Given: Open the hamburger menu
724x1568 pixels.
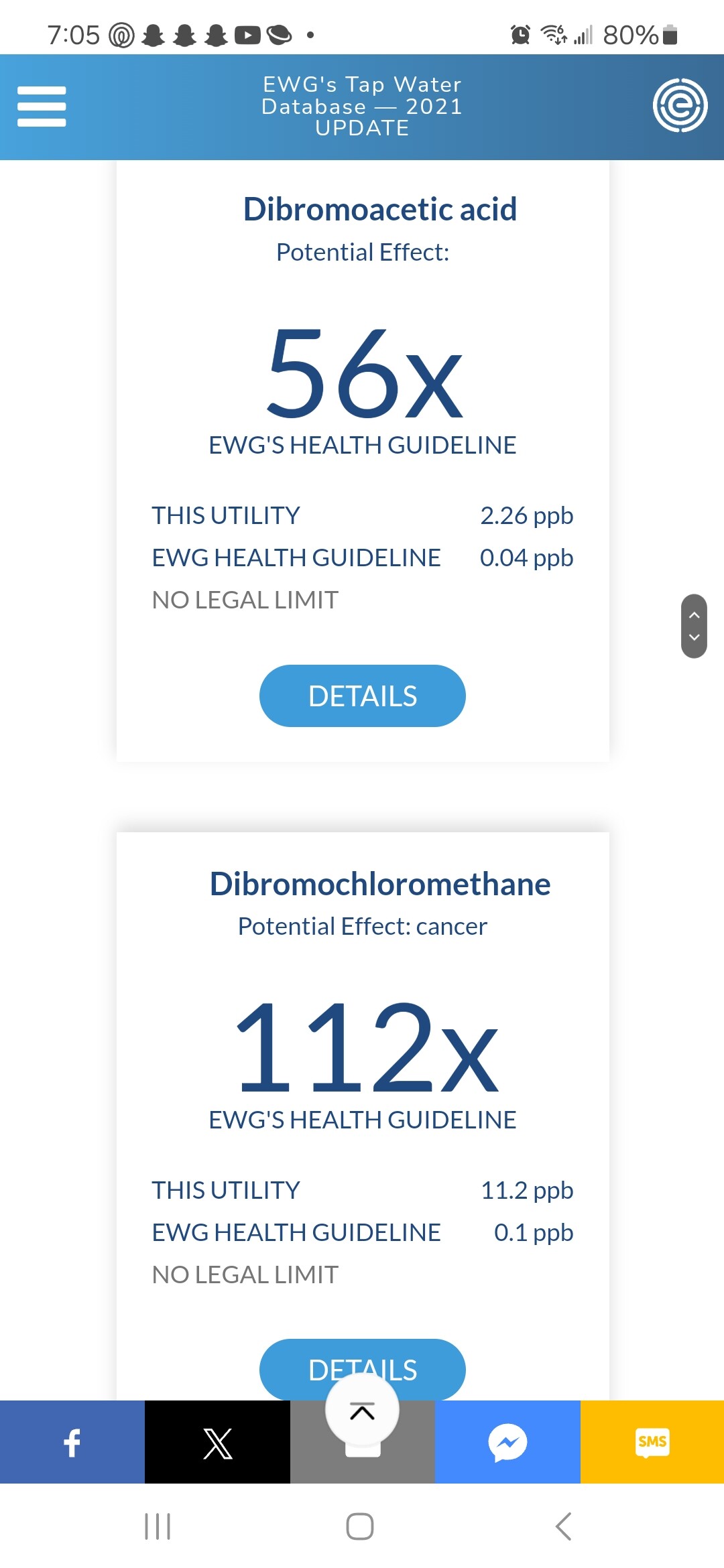Looking at the screenshot, I should tap(42, 107).
